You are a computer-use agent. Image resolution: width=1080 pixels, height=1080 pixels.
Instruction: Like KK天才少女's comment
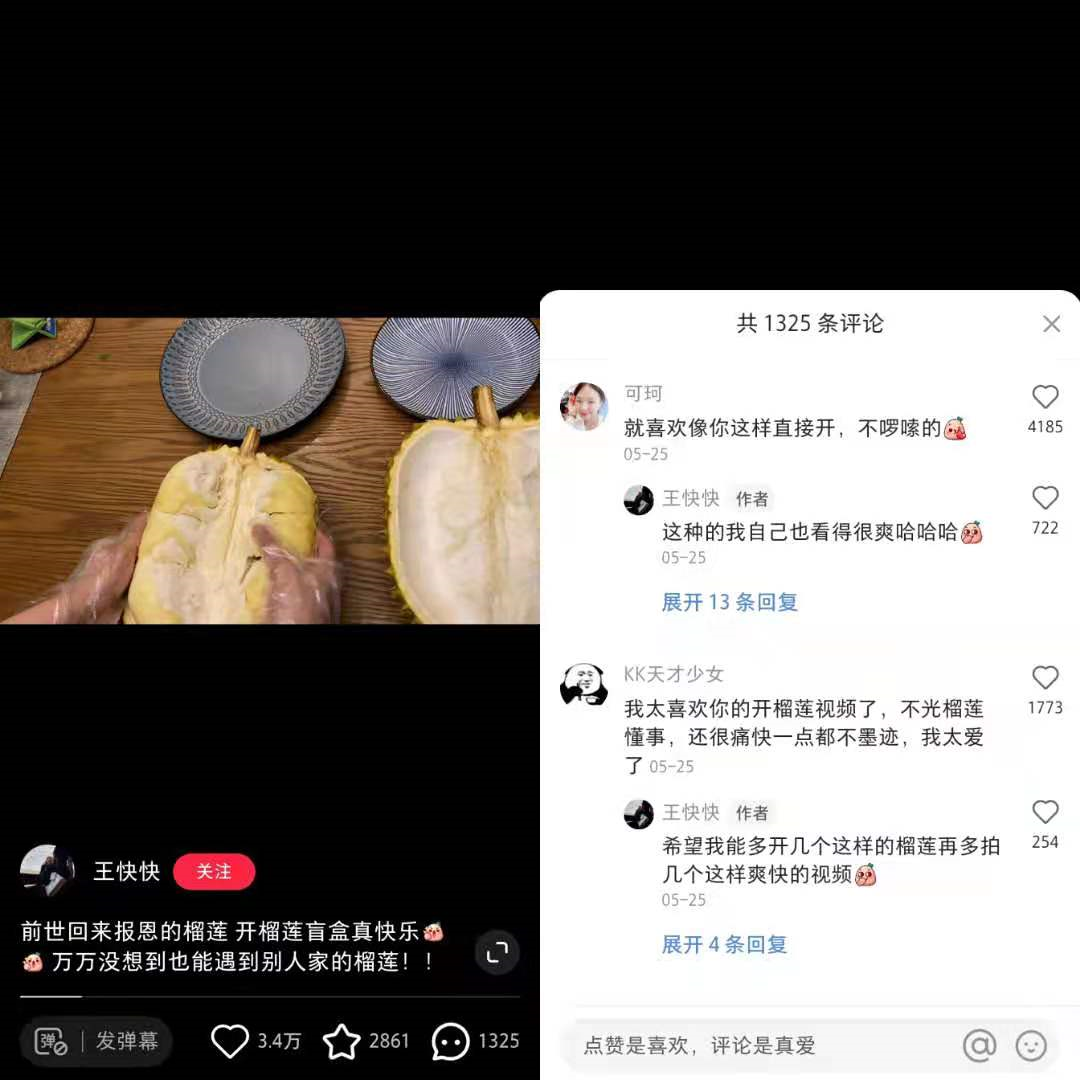pos(1045,678)
